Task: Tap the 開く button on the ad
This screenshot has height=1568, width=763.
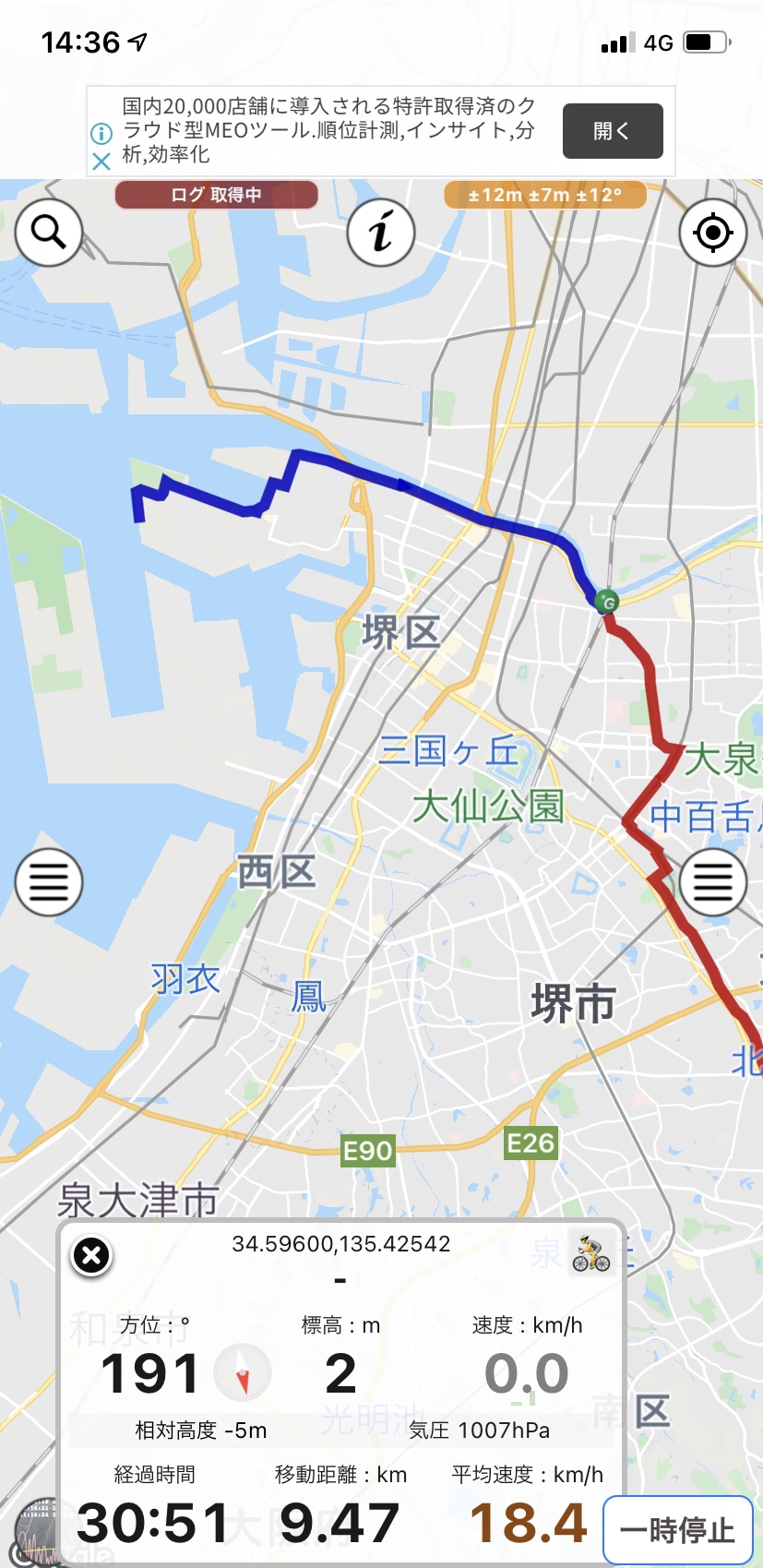Action: tap(613, 131)
